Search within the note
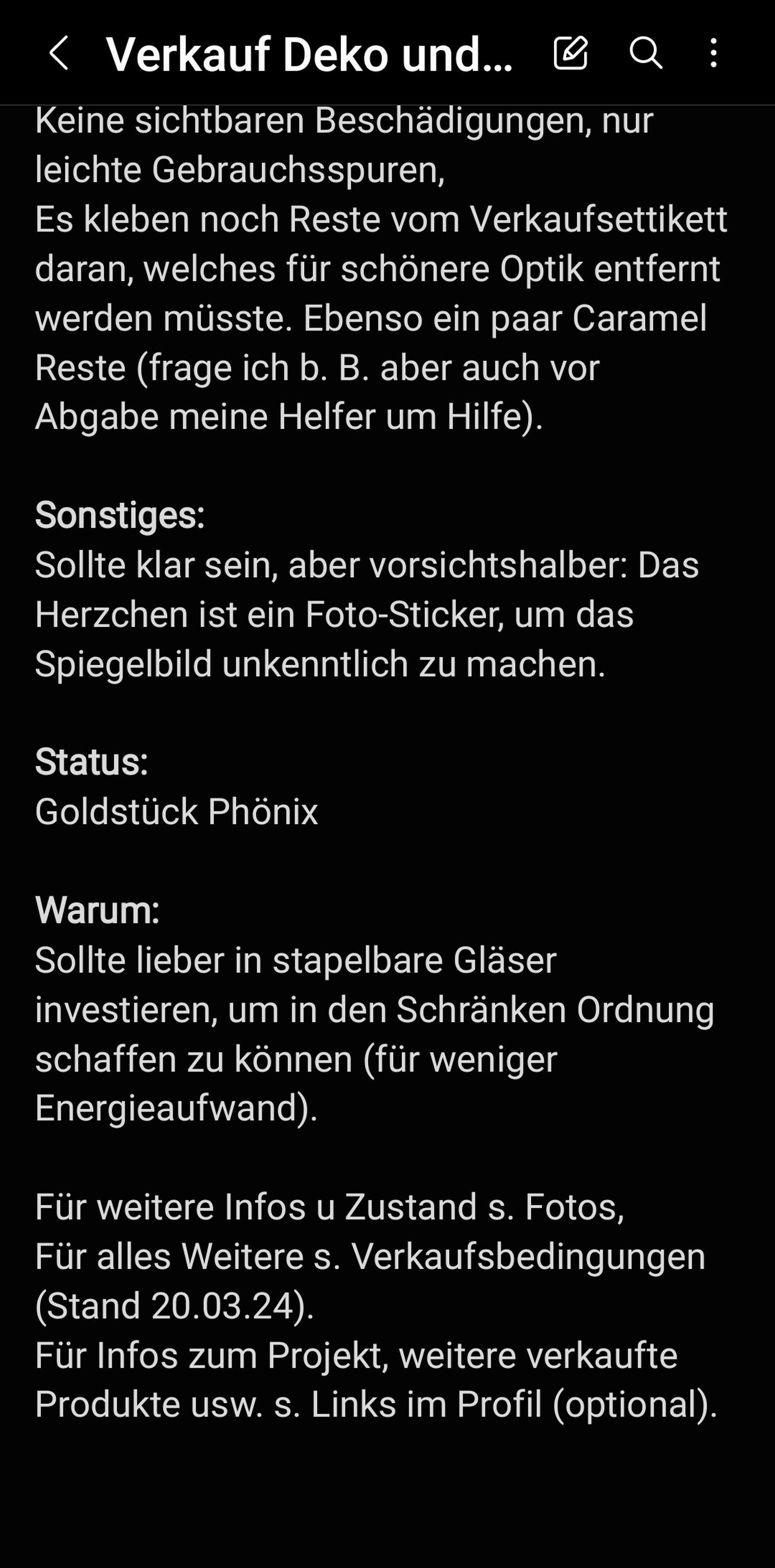775x1568 pixels. click(x=645, y=53)
